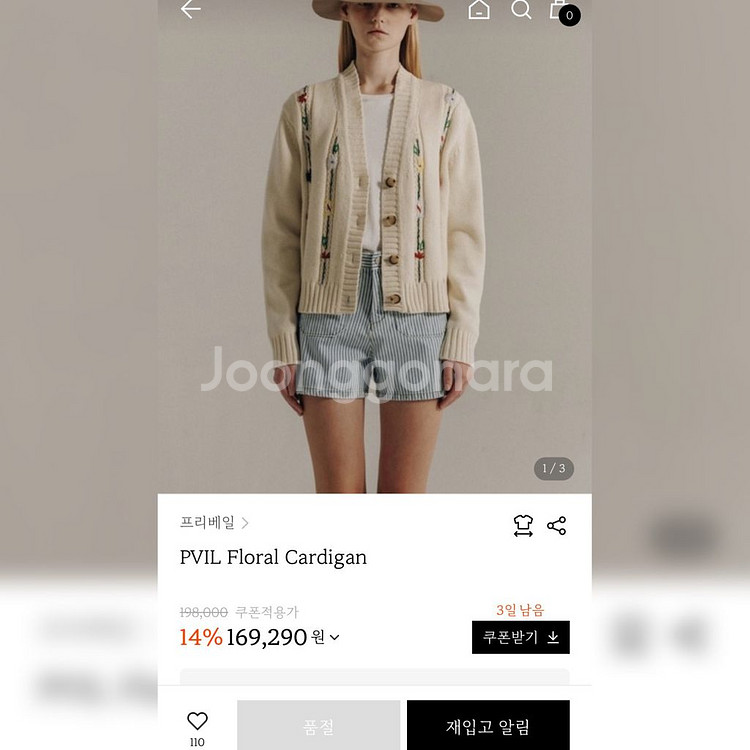Share the PVIL Floral Cardigan
The image size is (750, 750).
556,526
